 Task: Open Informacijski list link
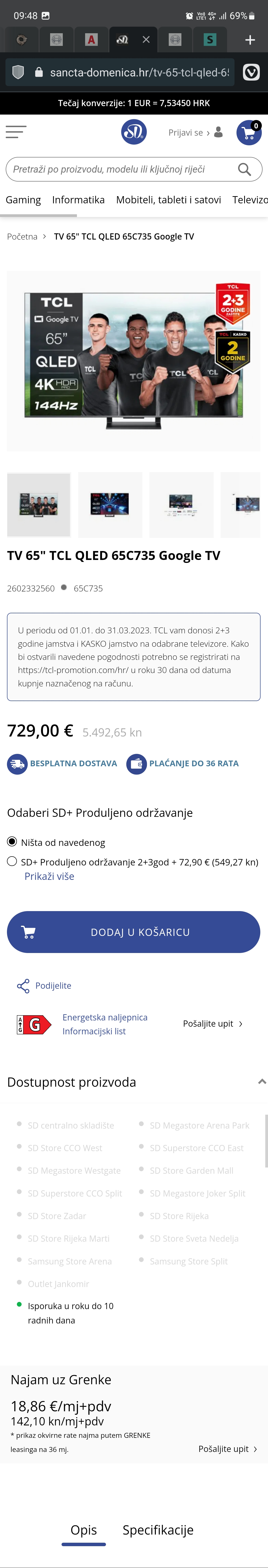click(94, 1031)
